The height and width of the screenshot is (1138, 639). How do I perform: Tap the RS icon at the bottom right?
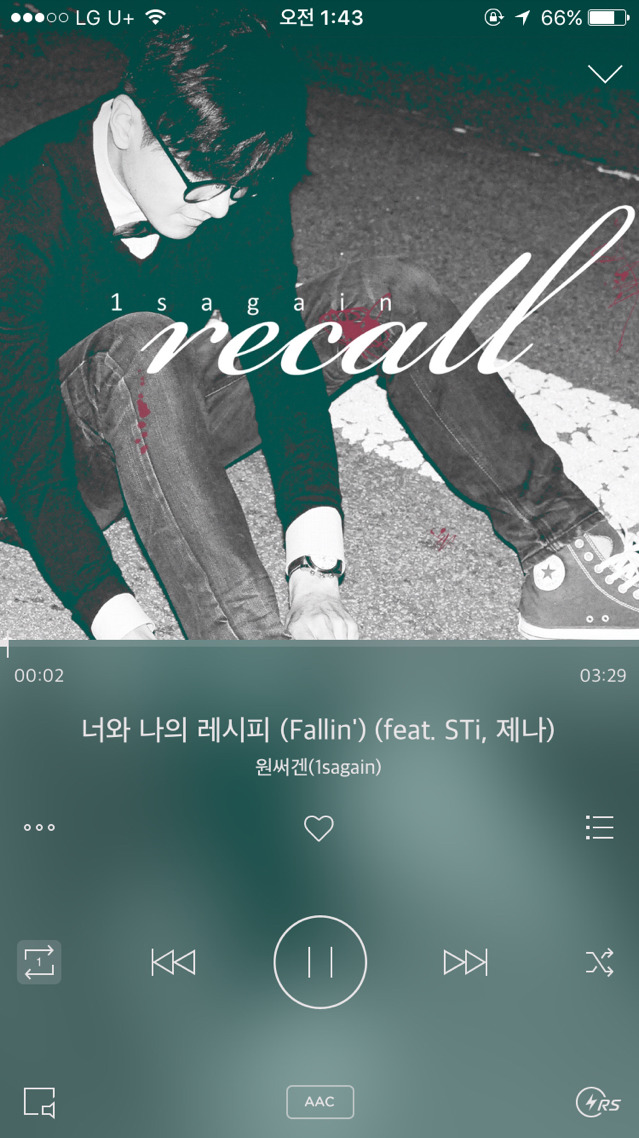[598, 1102]
